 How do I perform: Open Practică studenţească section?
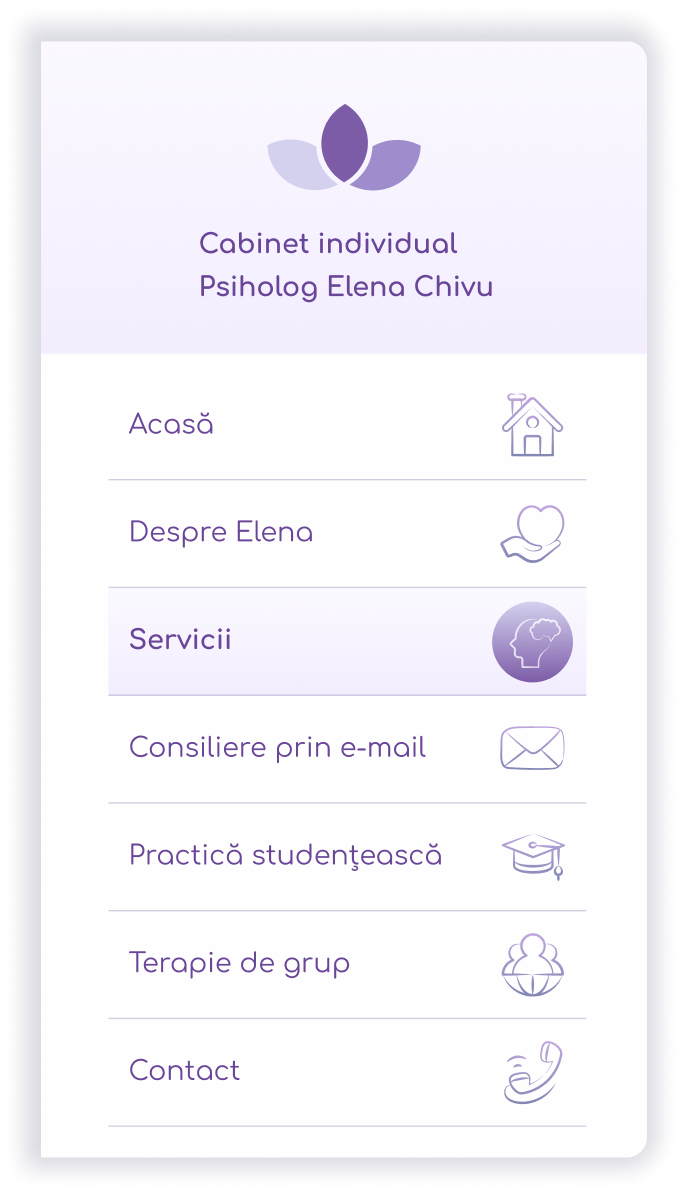pos(285,856)
